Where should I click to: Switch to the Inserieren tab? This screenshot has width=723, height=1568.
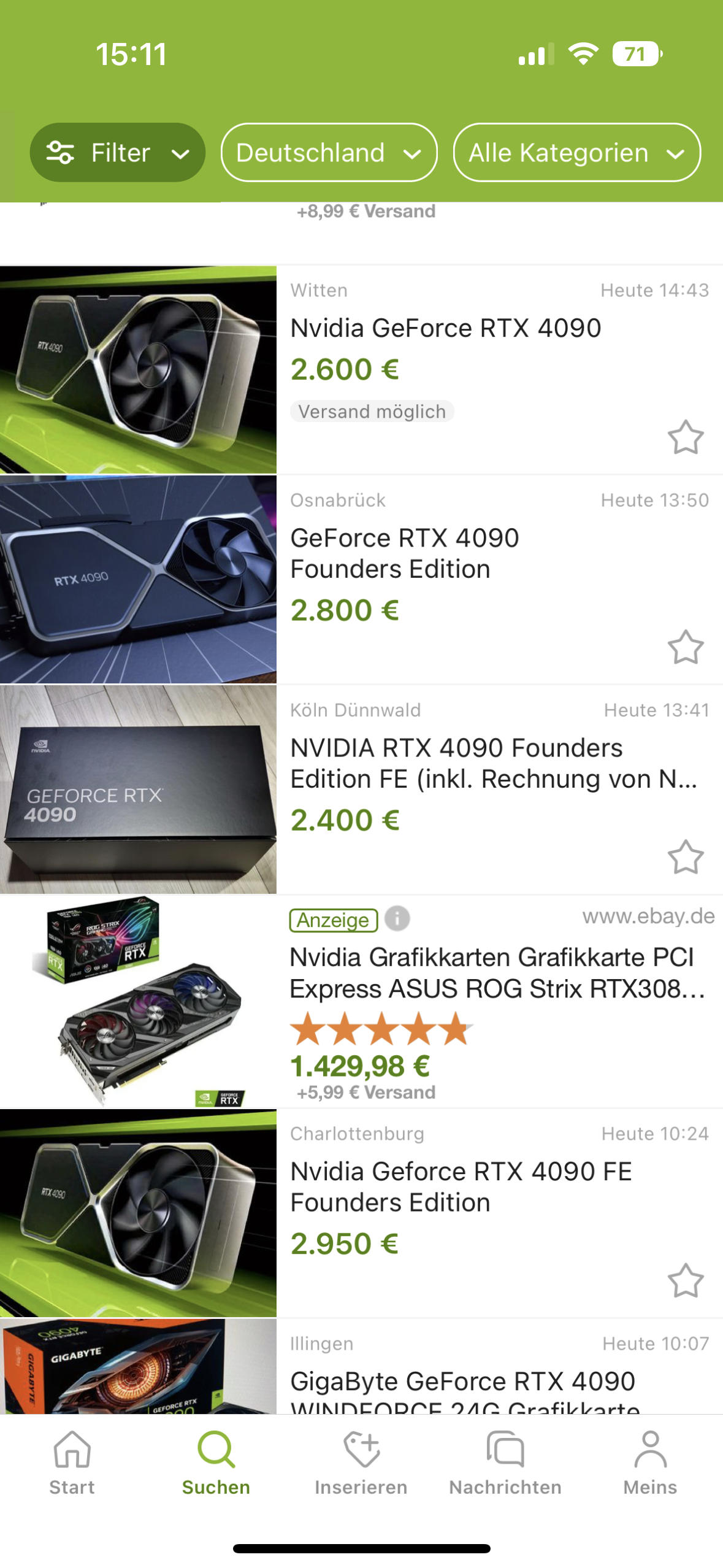coord(361,1461)
